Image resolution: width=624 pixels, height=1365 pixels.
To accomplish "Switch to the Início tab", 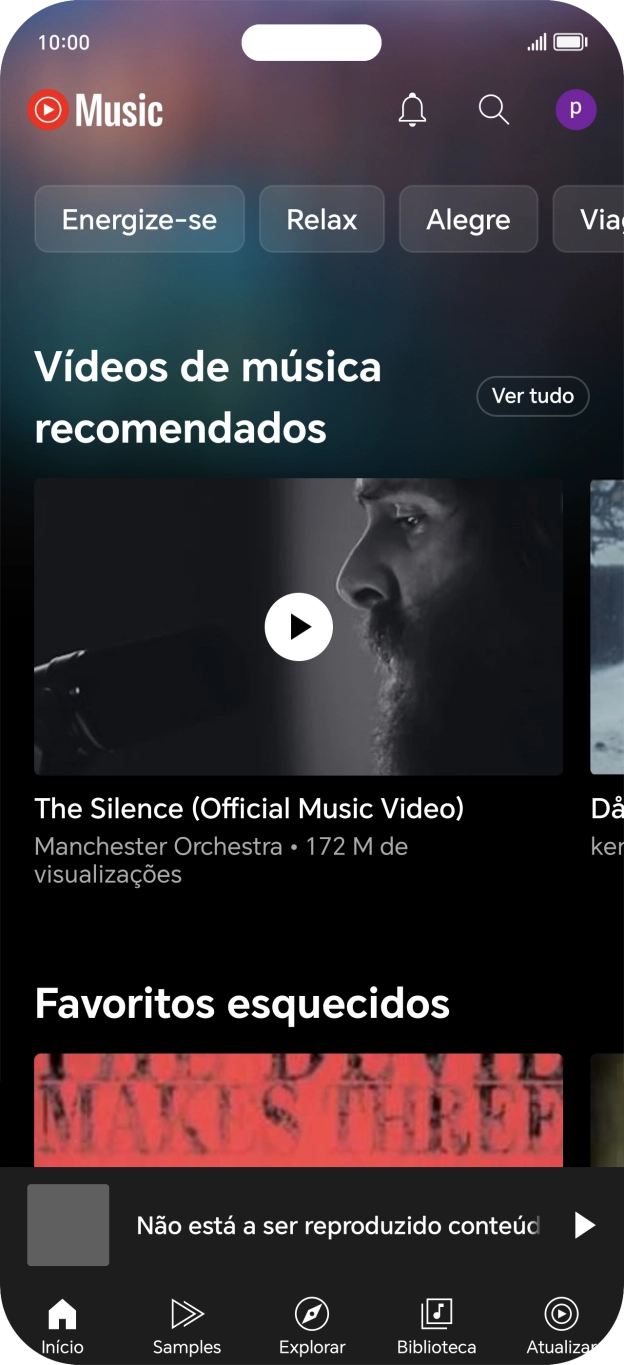I will tap(62, 1325).
